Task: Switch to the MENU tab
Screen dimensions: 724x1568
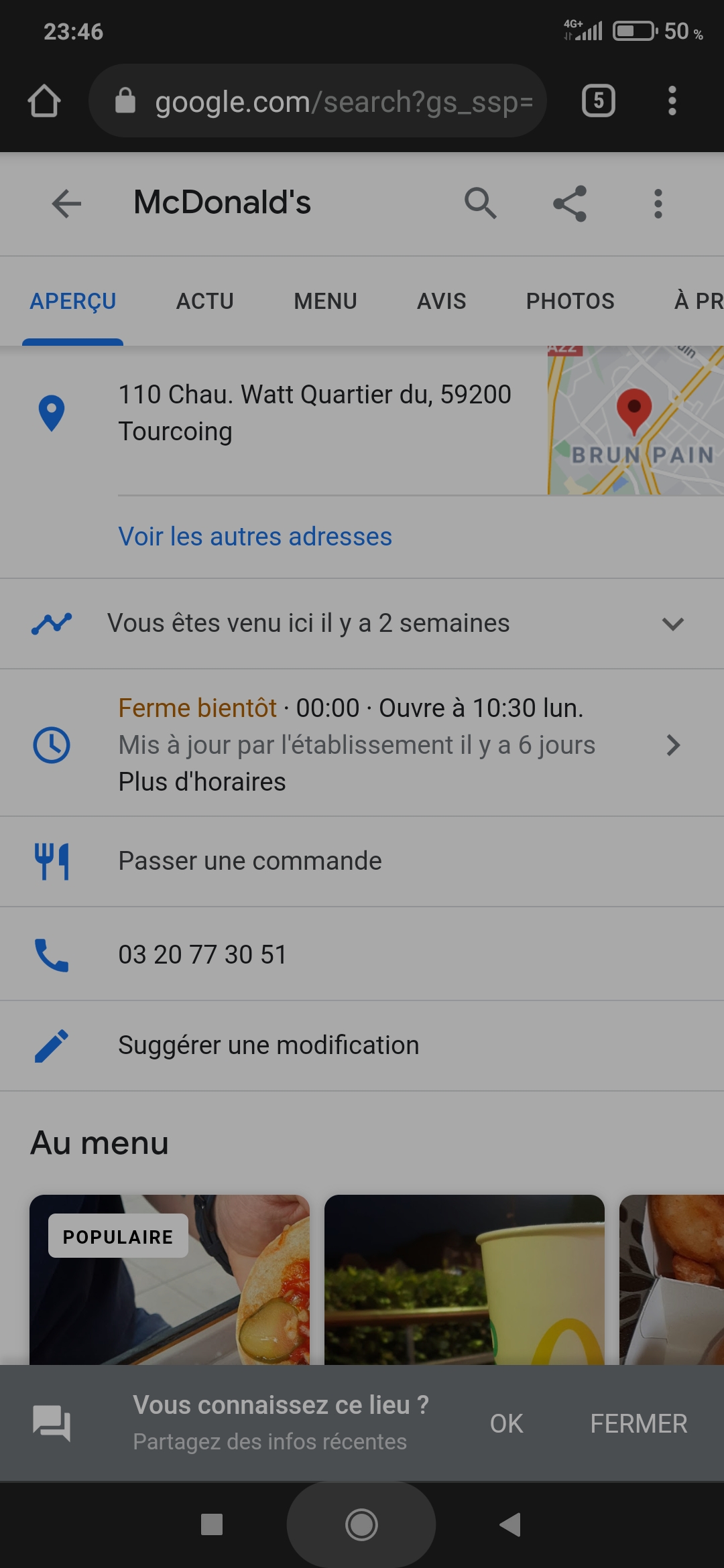Action: tap(325, 302)
